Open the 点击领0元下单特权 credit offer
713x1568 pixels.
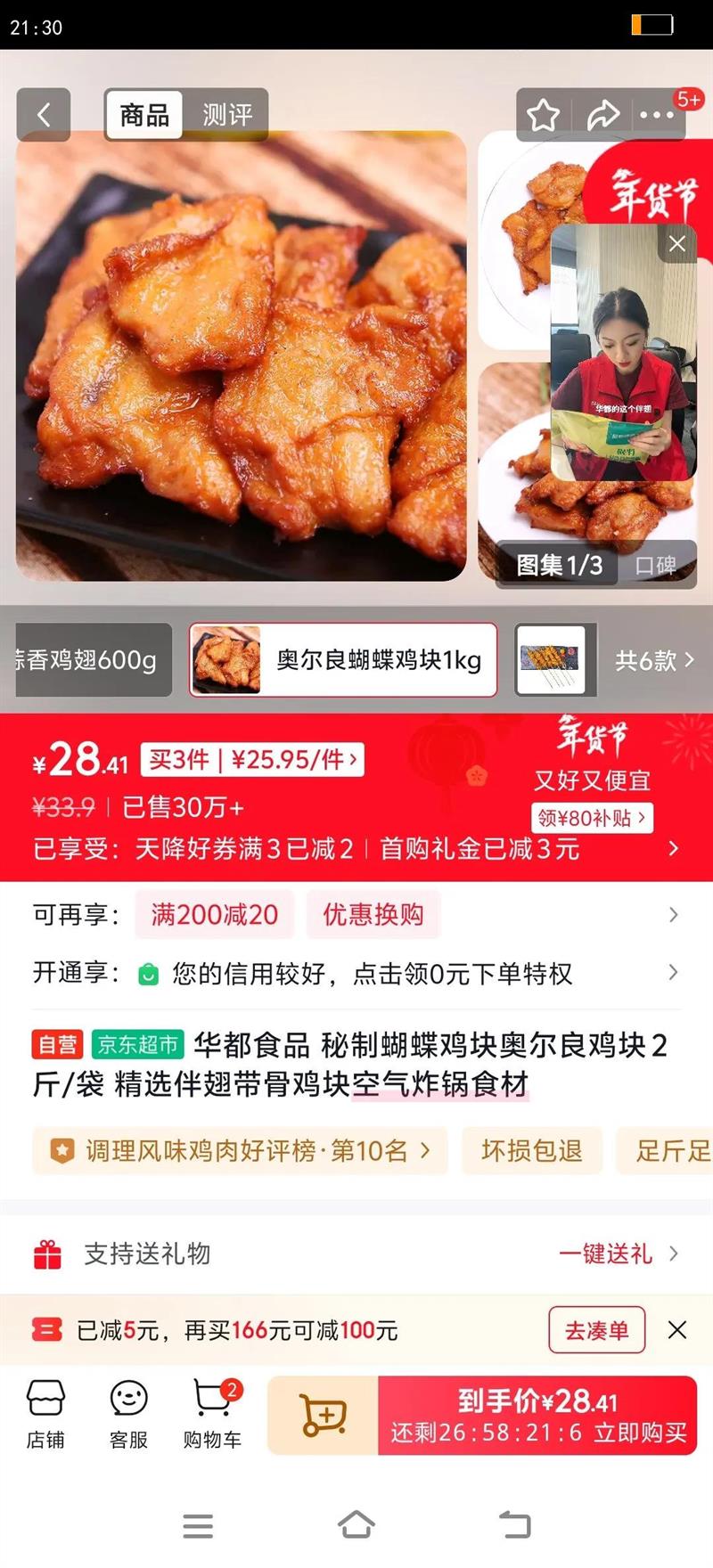click(x=373, y=974)
